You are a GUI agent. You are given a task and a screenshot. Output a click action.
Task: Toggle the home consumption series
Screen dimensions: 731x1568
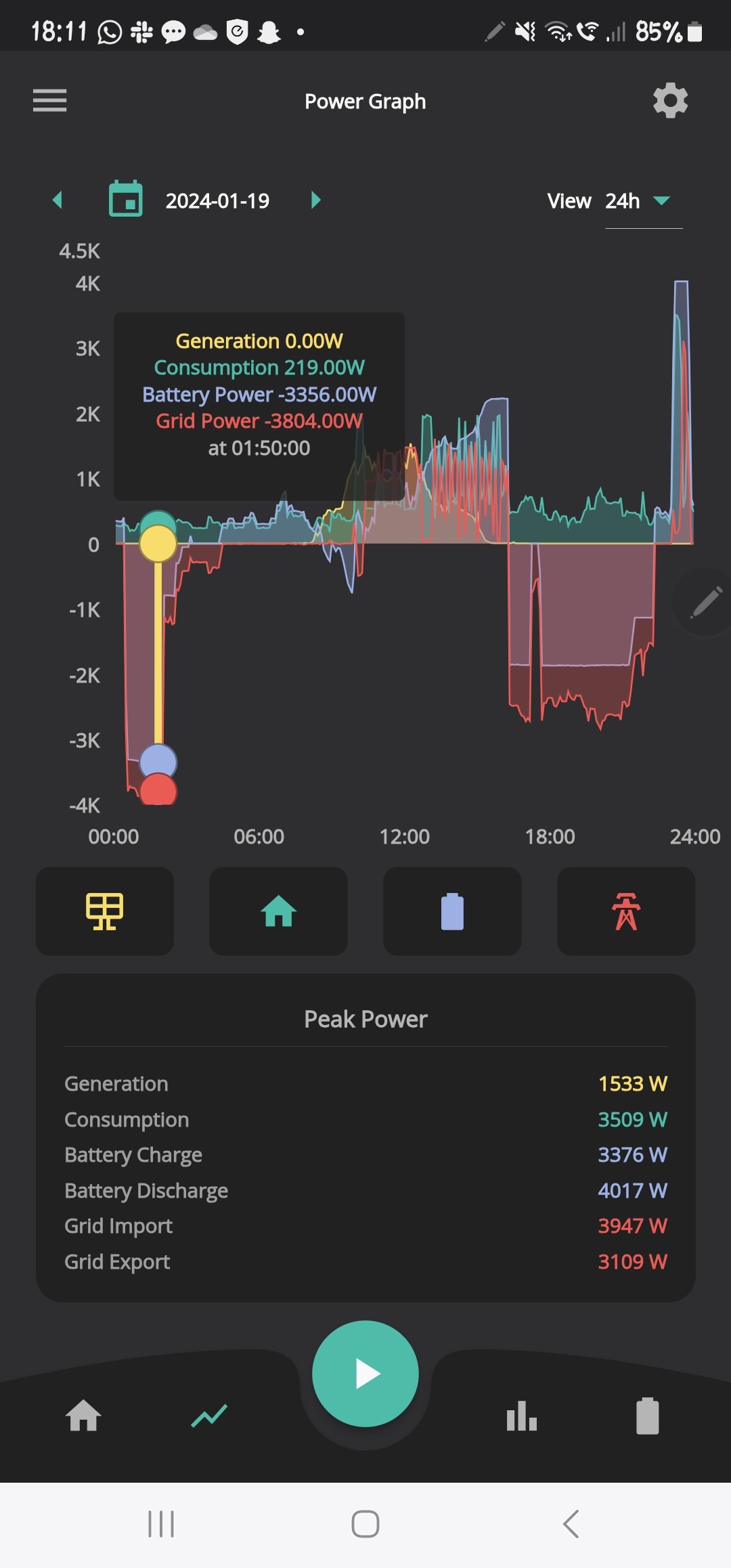tap(278, 911)
